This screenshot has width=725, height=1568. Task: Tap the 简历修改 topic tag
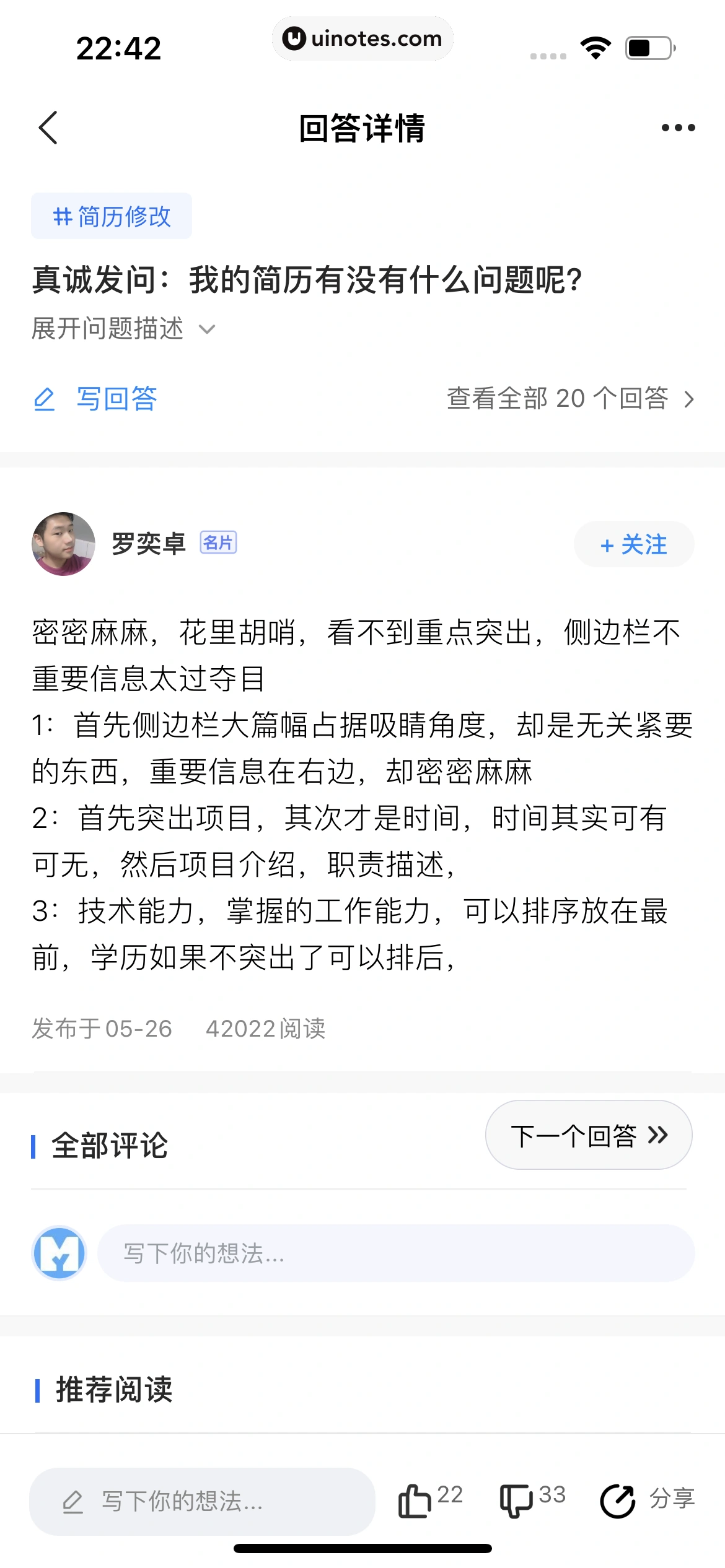(x=111, y=216)
